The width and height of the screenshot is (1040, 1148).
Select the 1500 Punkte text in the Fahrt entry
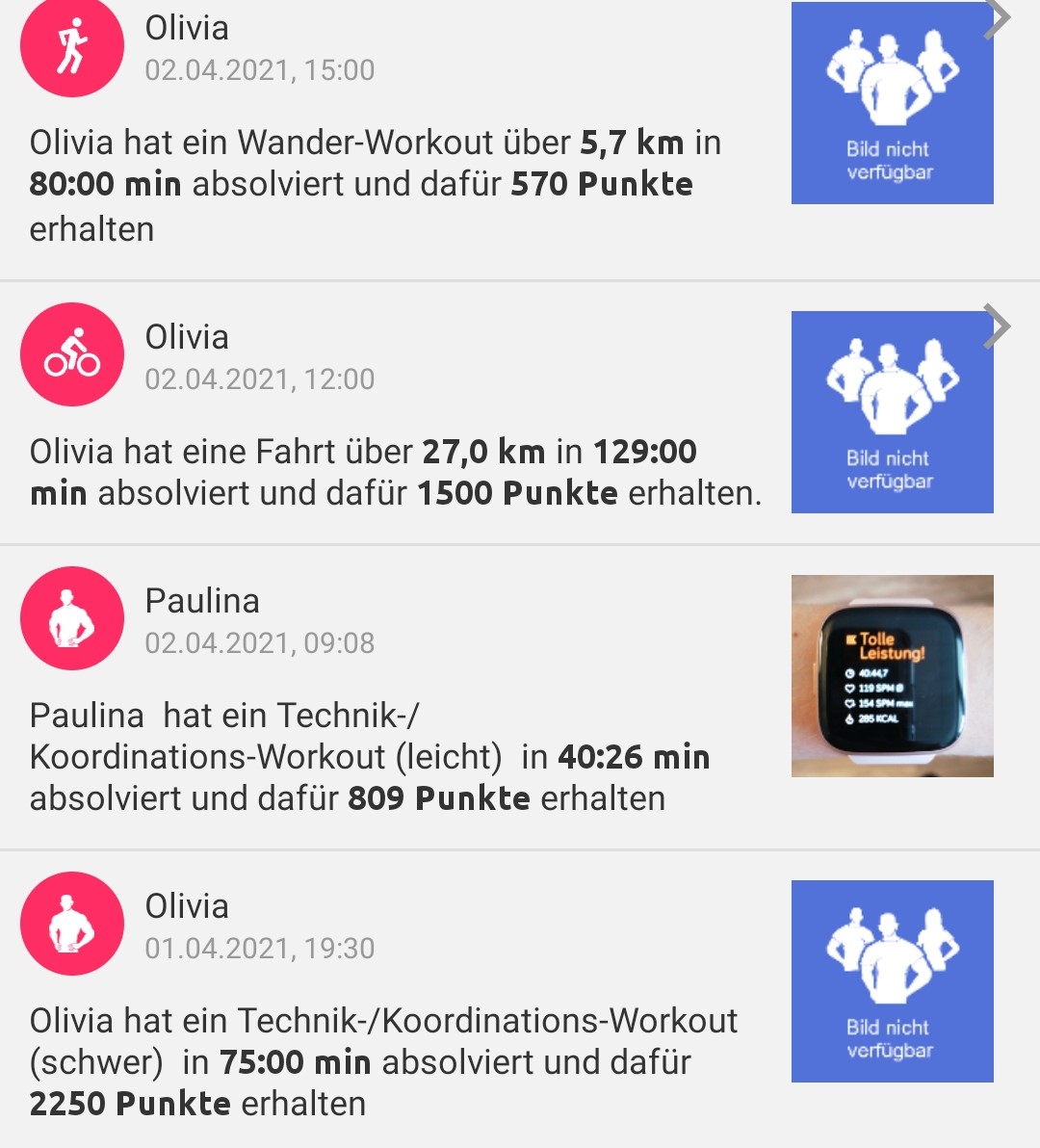click(516, 492)
